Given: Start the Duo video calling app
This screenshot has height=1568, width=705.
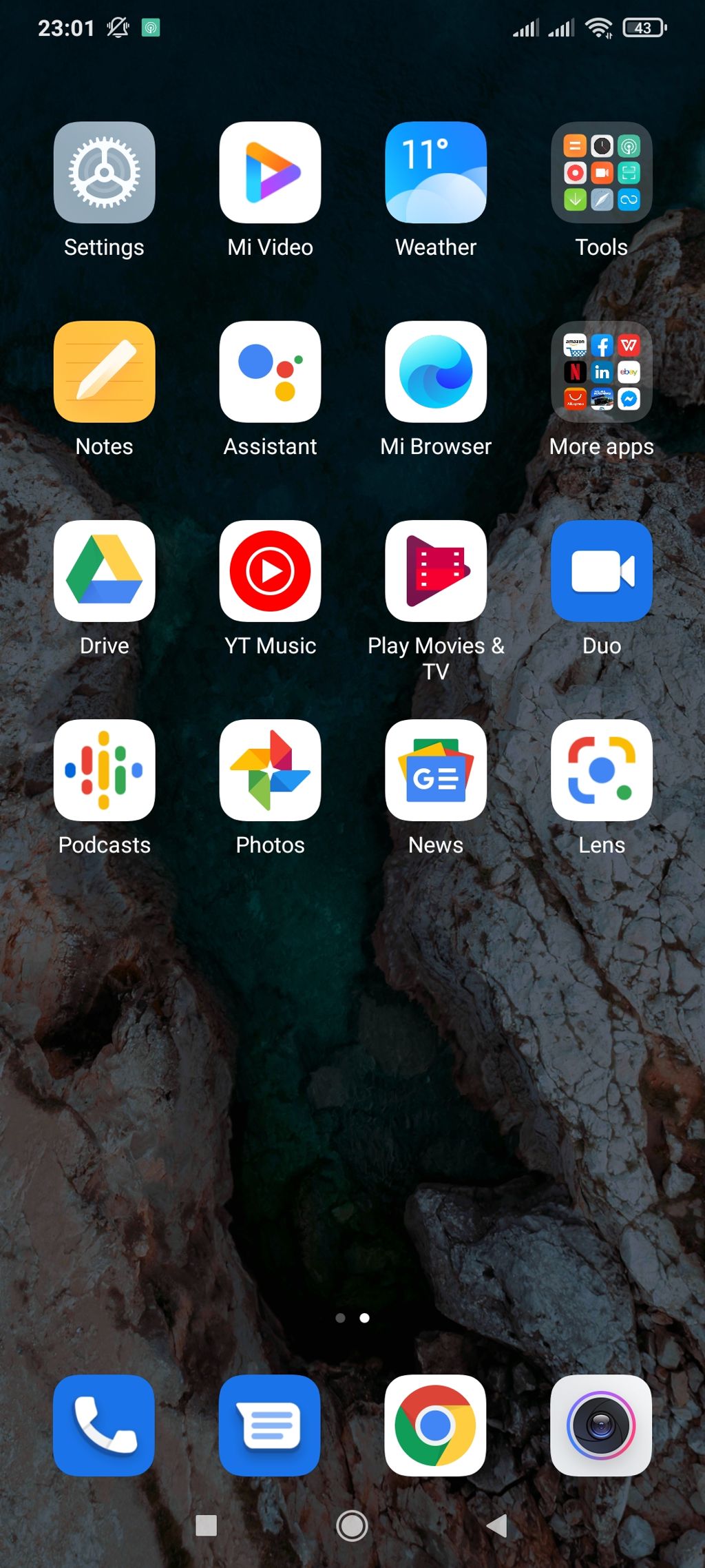Looking at the screenshot, I should [602, 570].
